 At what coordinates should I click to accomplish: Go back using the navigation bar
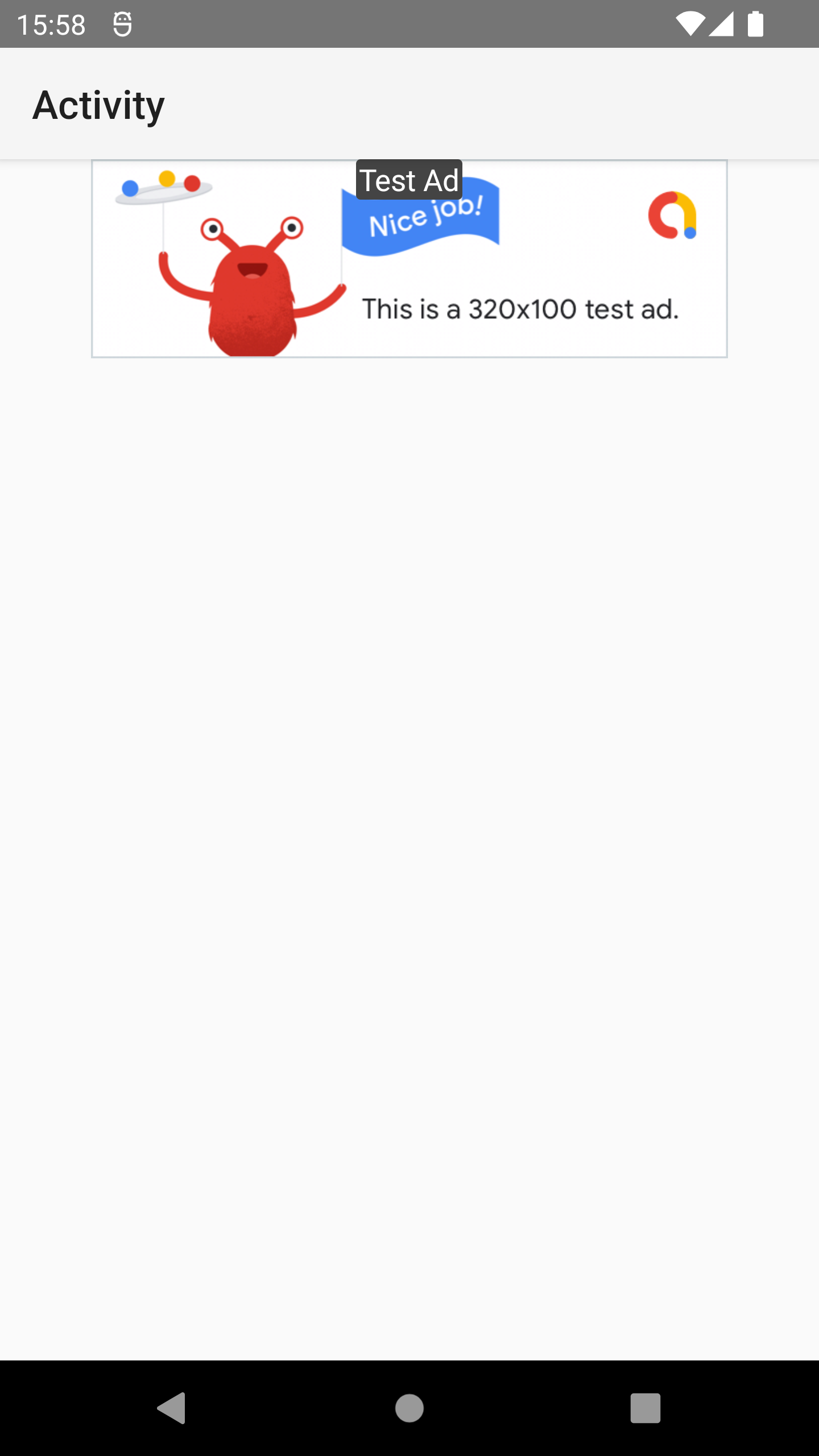pos(171,1408)
